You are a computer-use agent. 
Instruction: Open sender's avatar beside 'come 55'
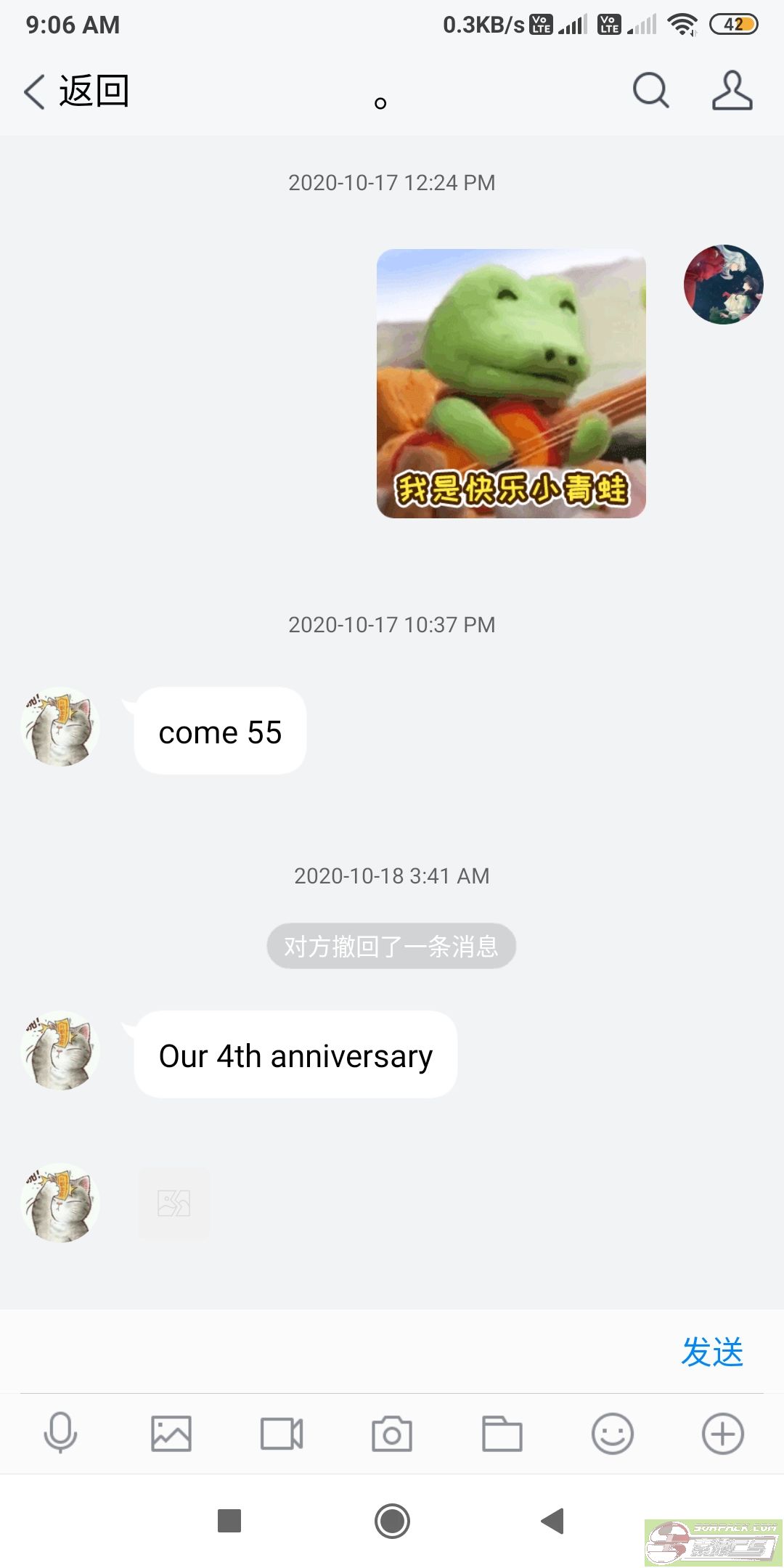(x=60, y=727)
